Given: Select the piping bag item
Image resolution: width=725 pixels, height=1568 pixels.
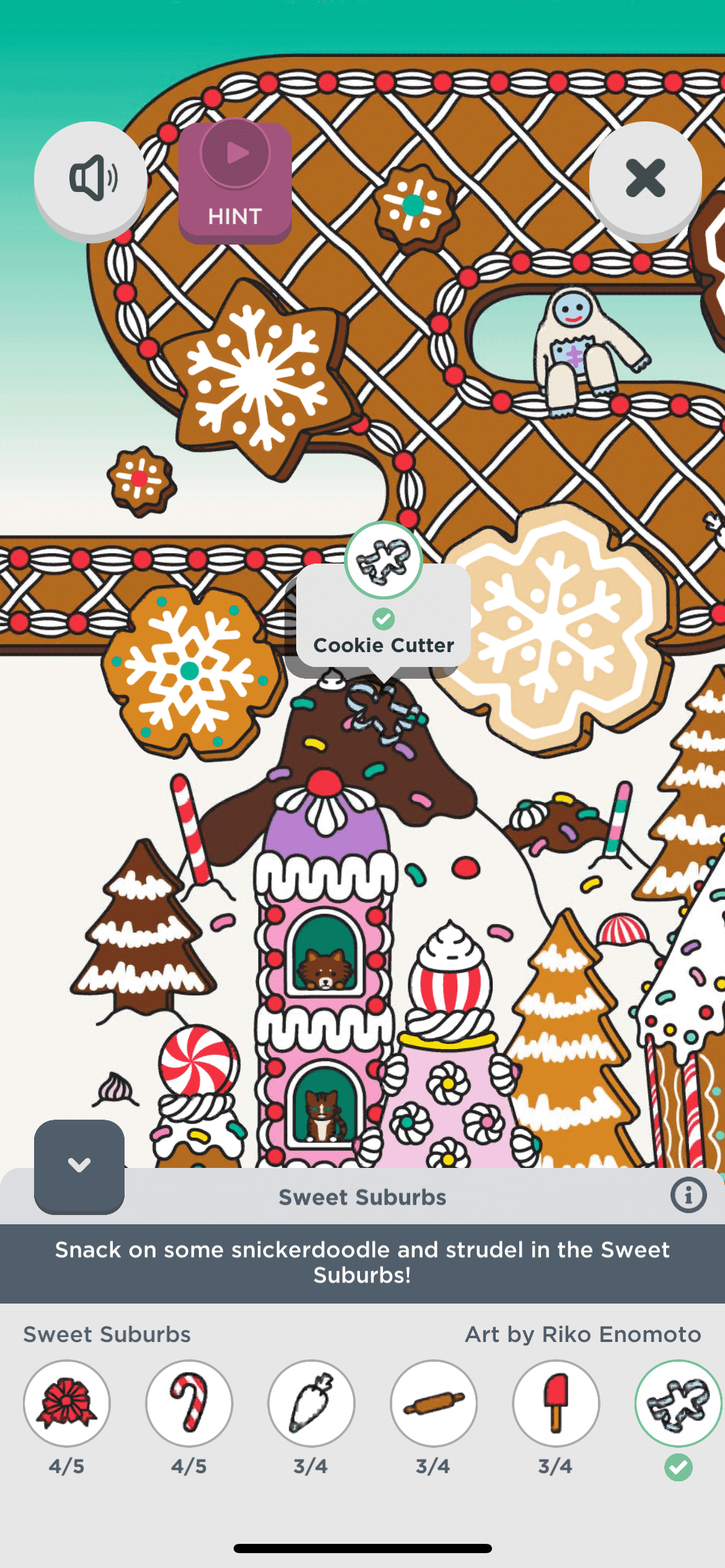Looking at the screenshot, I should click(x=311, y=1402).
